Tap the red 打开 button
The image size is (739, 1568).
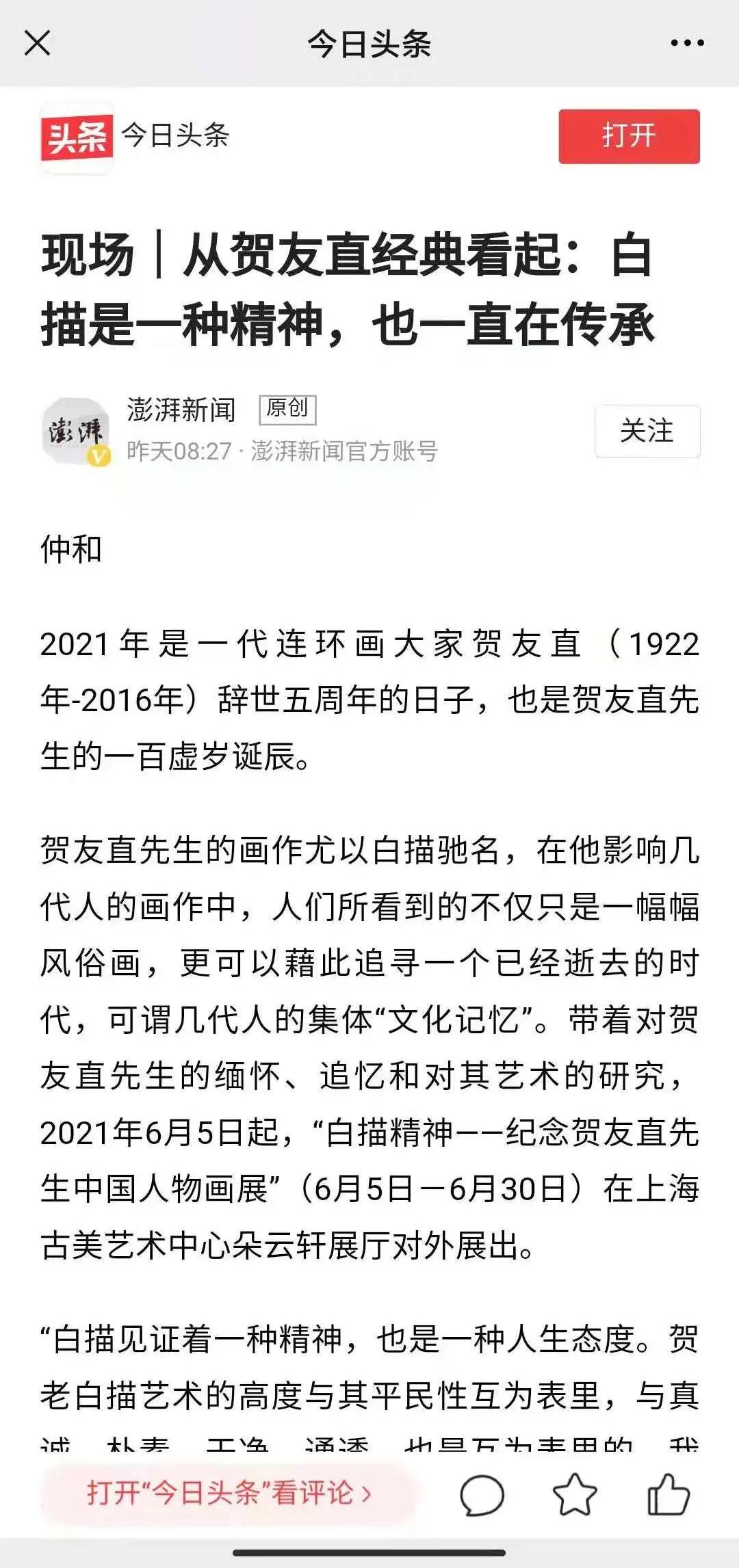(x=629, y=136)
